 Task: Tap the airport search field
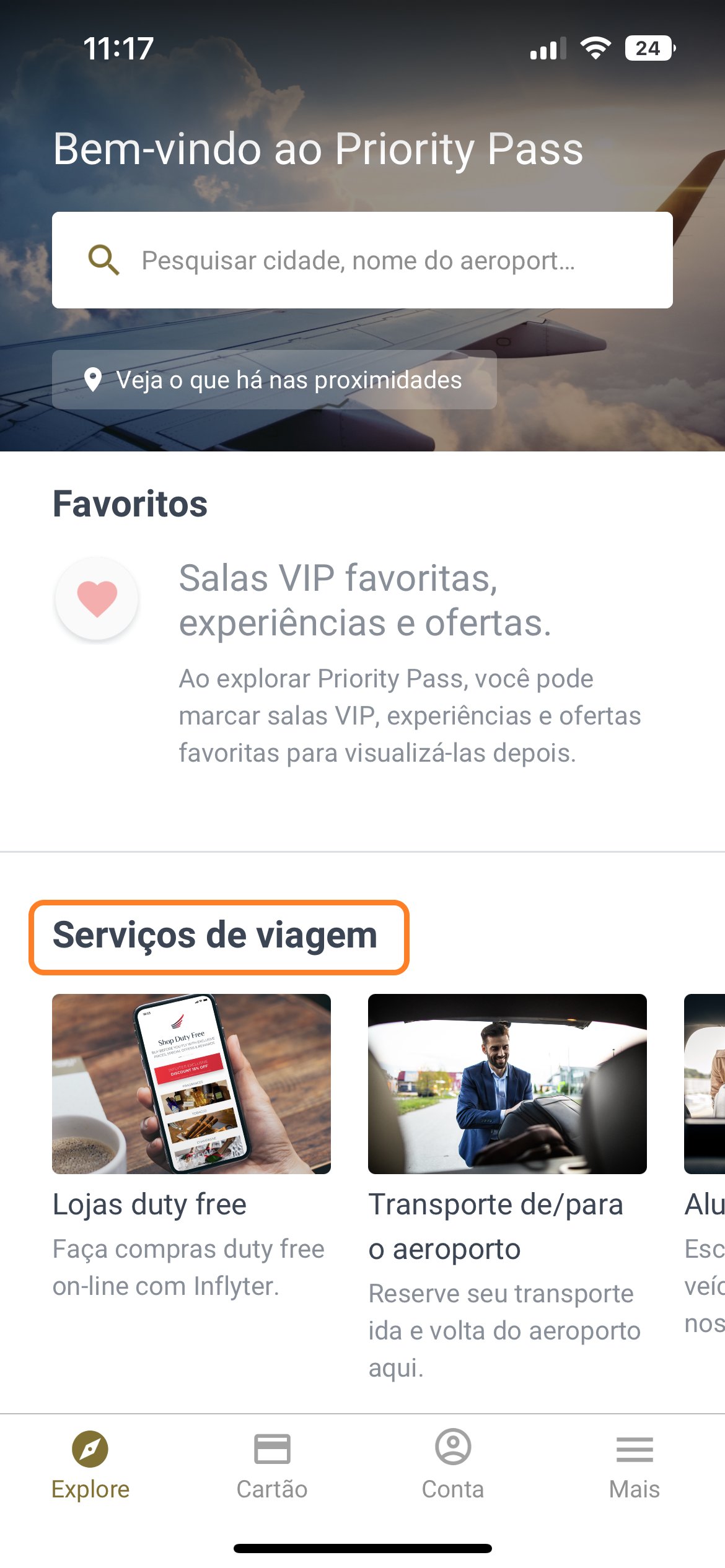tap(362, 260)
